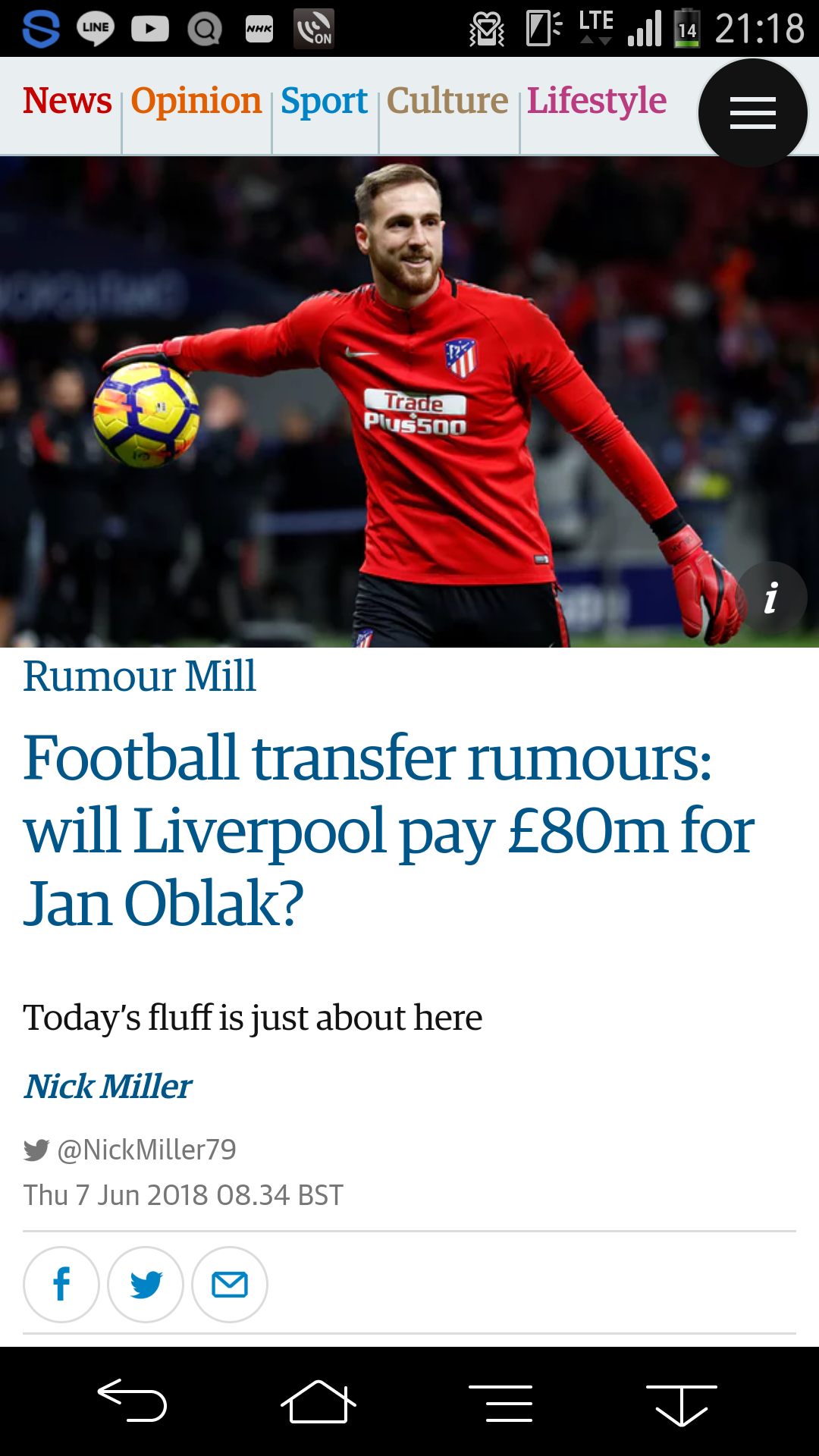This screenshot has width=819, height=1456.
Task: Open the News section
Action: (x=67, y=102)
